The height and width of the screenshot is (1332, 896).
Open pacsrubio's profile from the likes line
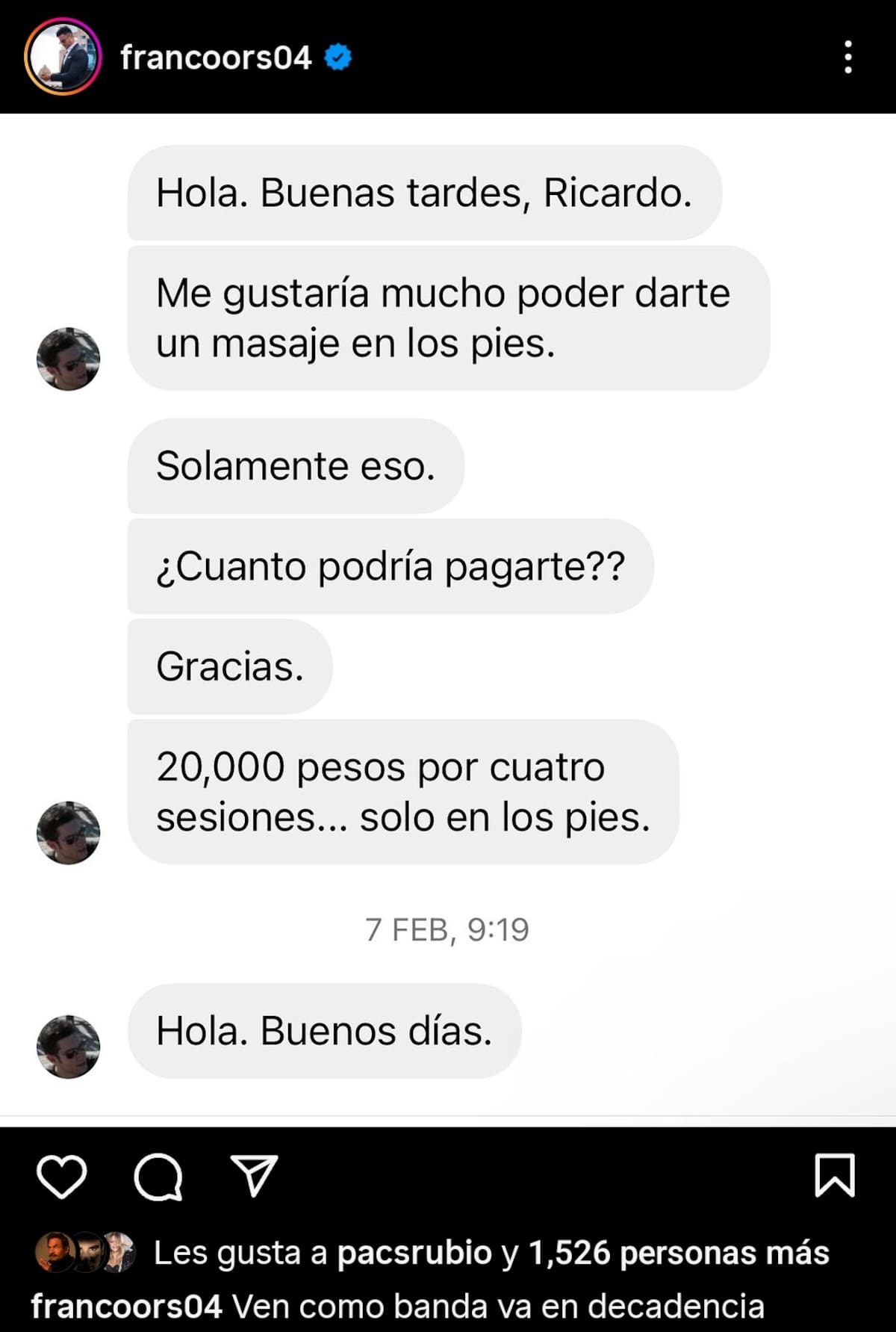[414, 1253]
